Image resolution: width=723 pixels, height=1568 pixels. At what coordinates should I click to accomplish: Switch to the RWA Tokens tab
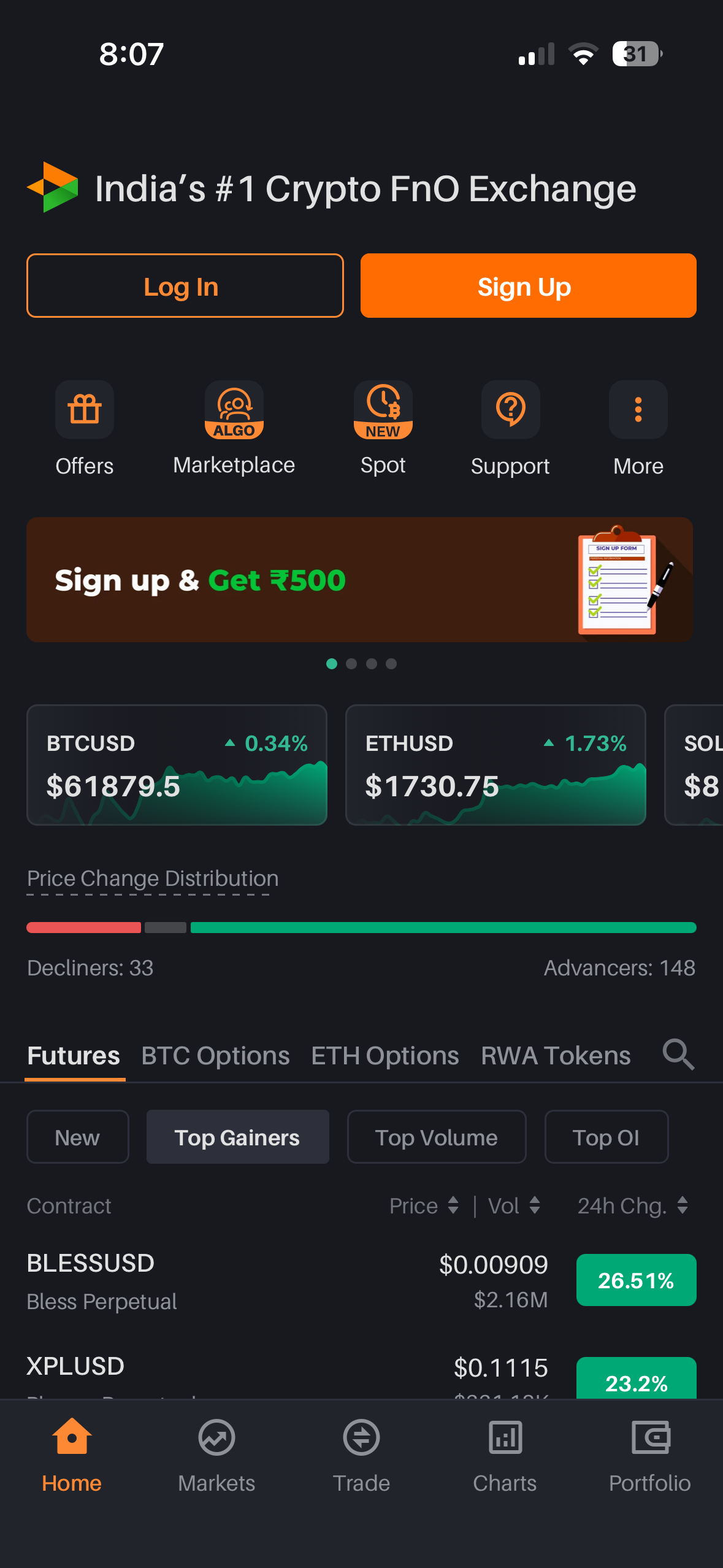[556, 1056]
